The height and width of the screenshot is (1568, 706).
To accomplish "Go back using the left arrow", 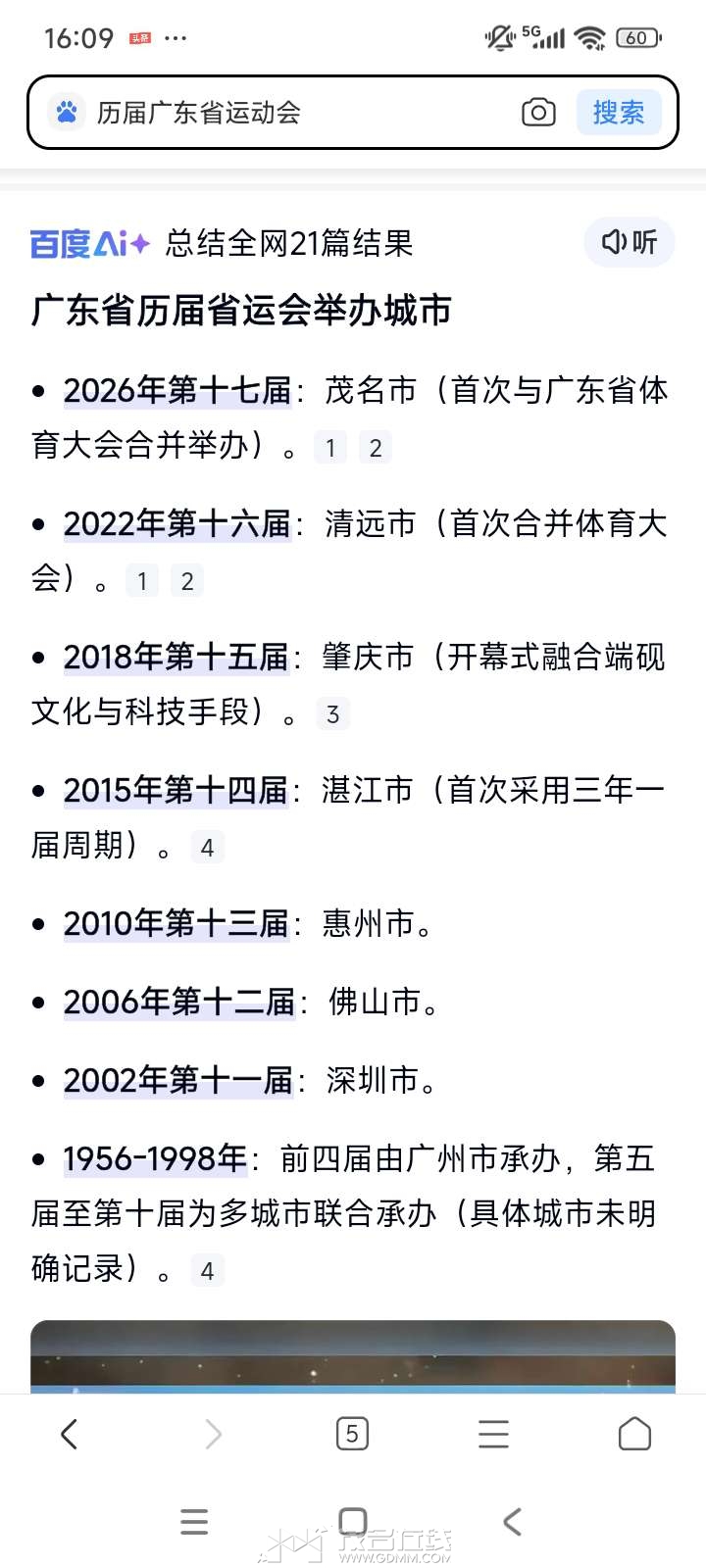I will click(x=69, y=1434).
